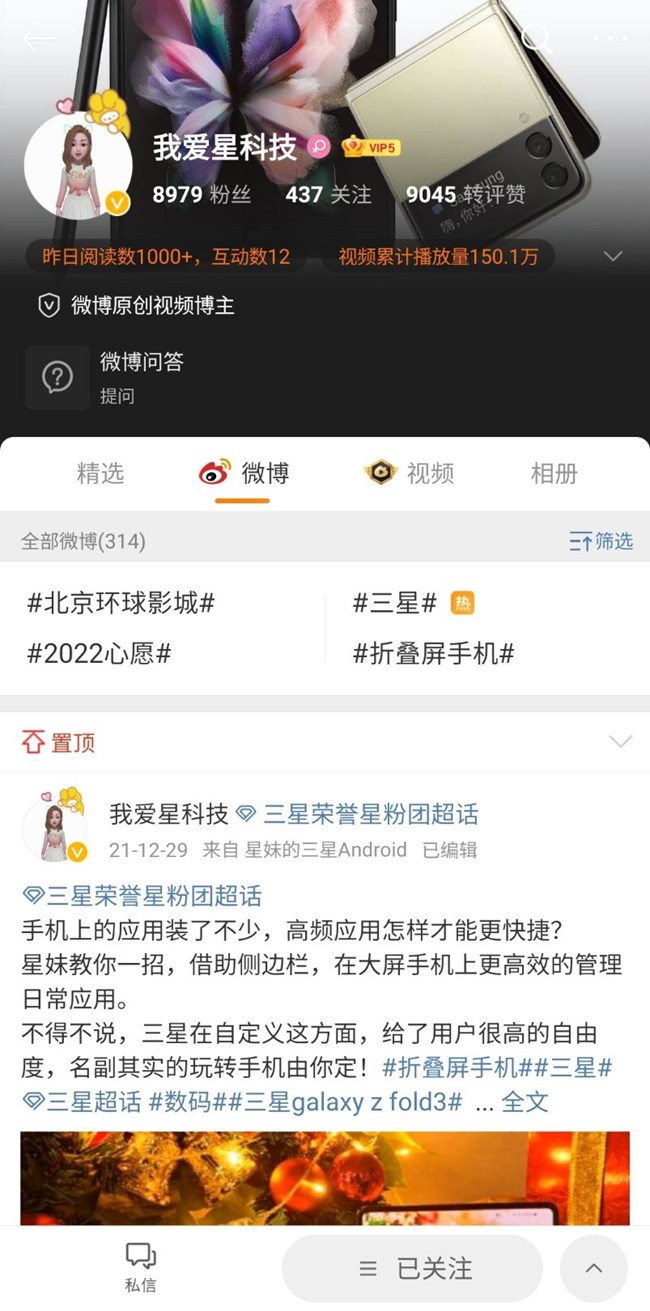The height and width of the screenshot is (1311, 650).
Task: Expand the profile stats chevron
Action: point(613,257)
